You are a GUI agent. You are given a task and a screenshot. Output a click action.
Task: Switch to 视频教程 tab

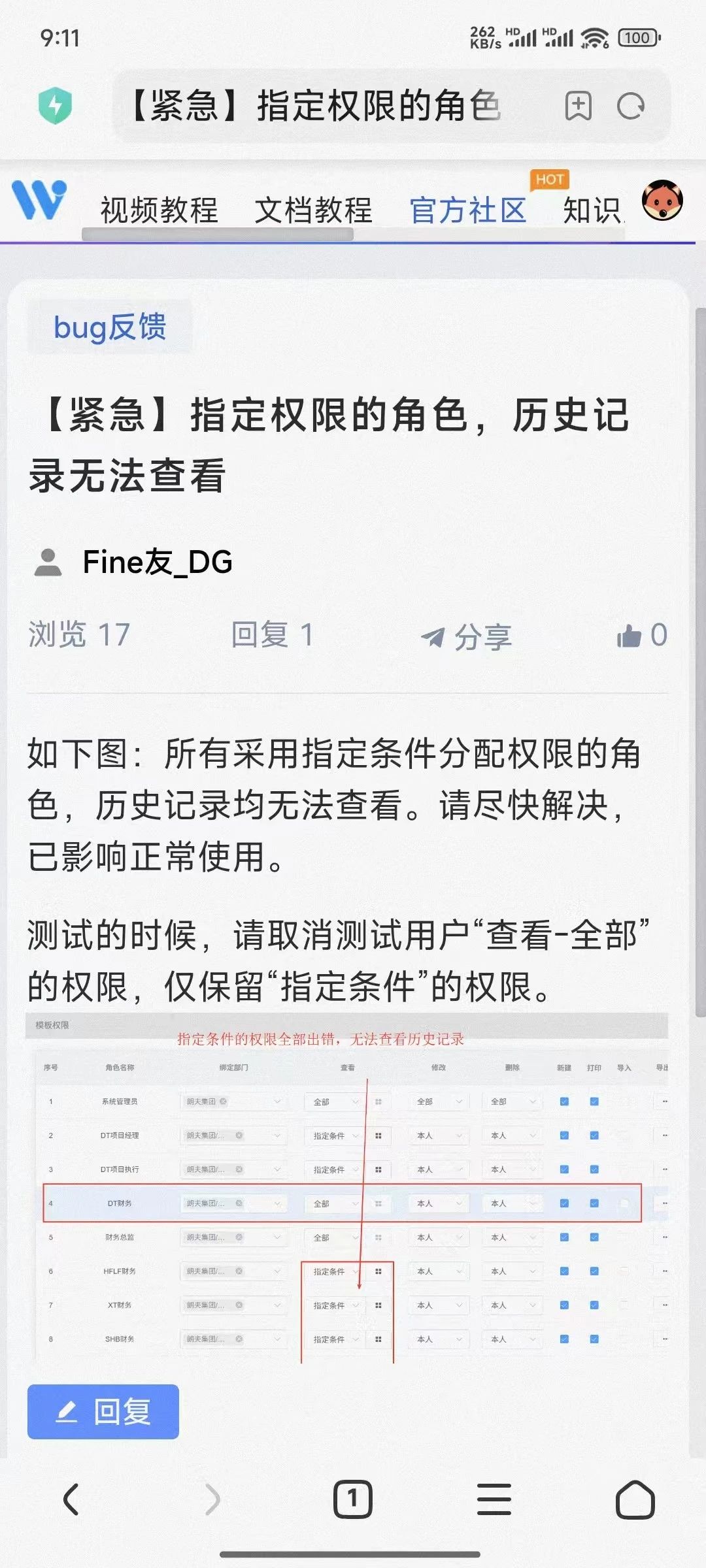(159, 210)
